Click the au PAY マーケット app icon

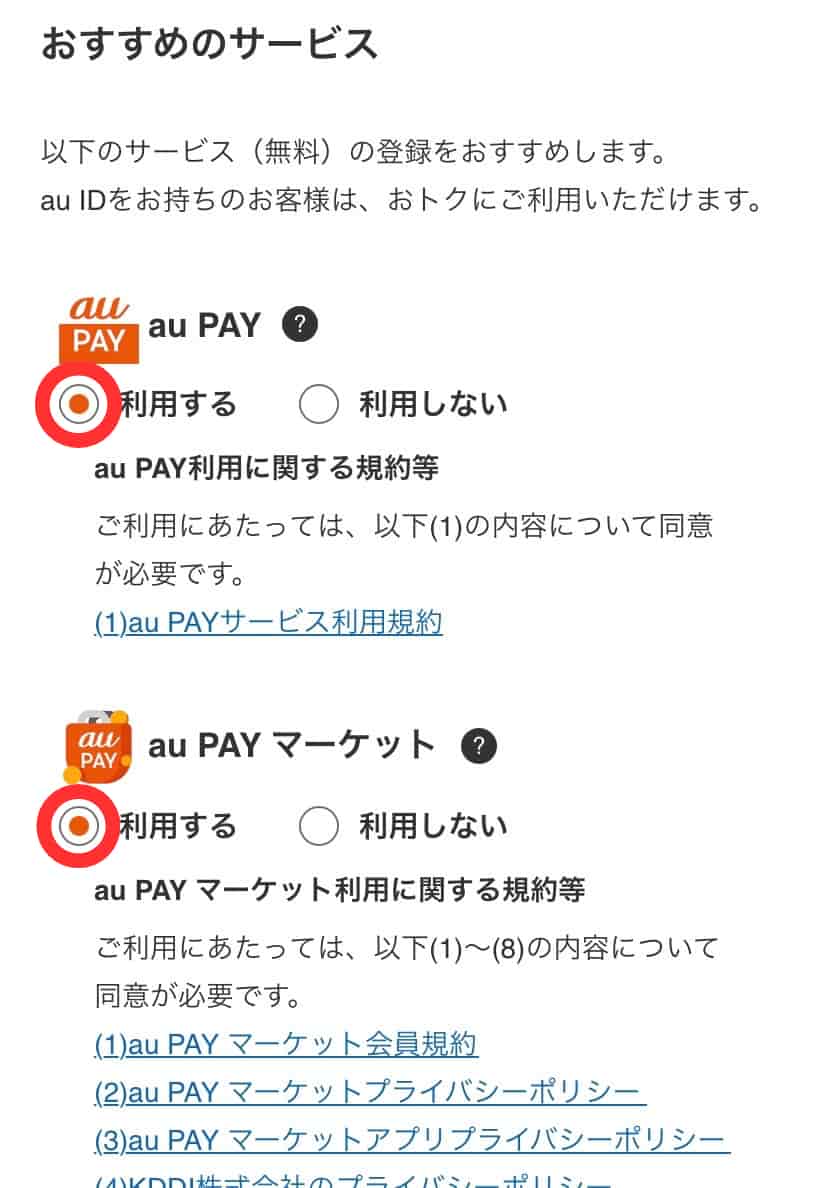tap(100, 744)
